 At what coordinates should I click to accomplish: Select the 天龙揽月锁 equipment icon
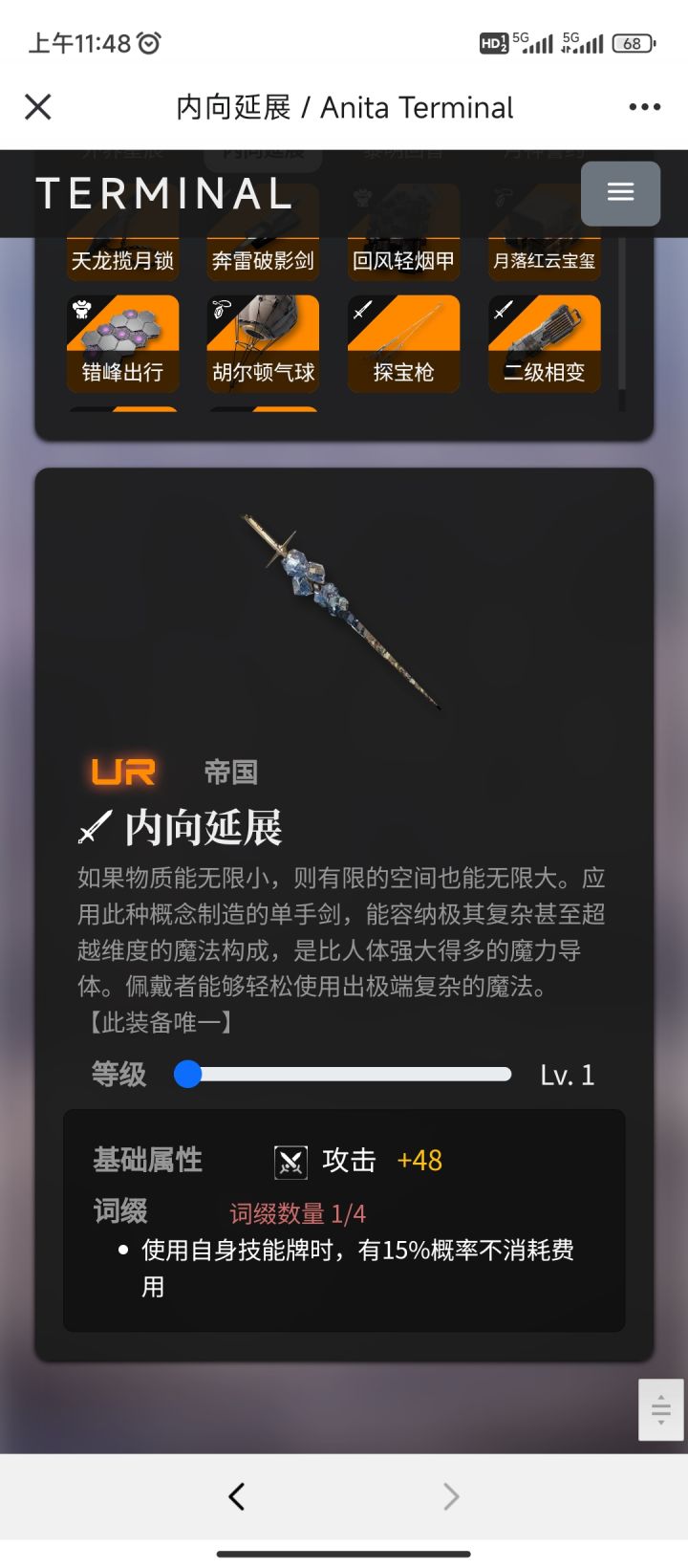point(122,260)
